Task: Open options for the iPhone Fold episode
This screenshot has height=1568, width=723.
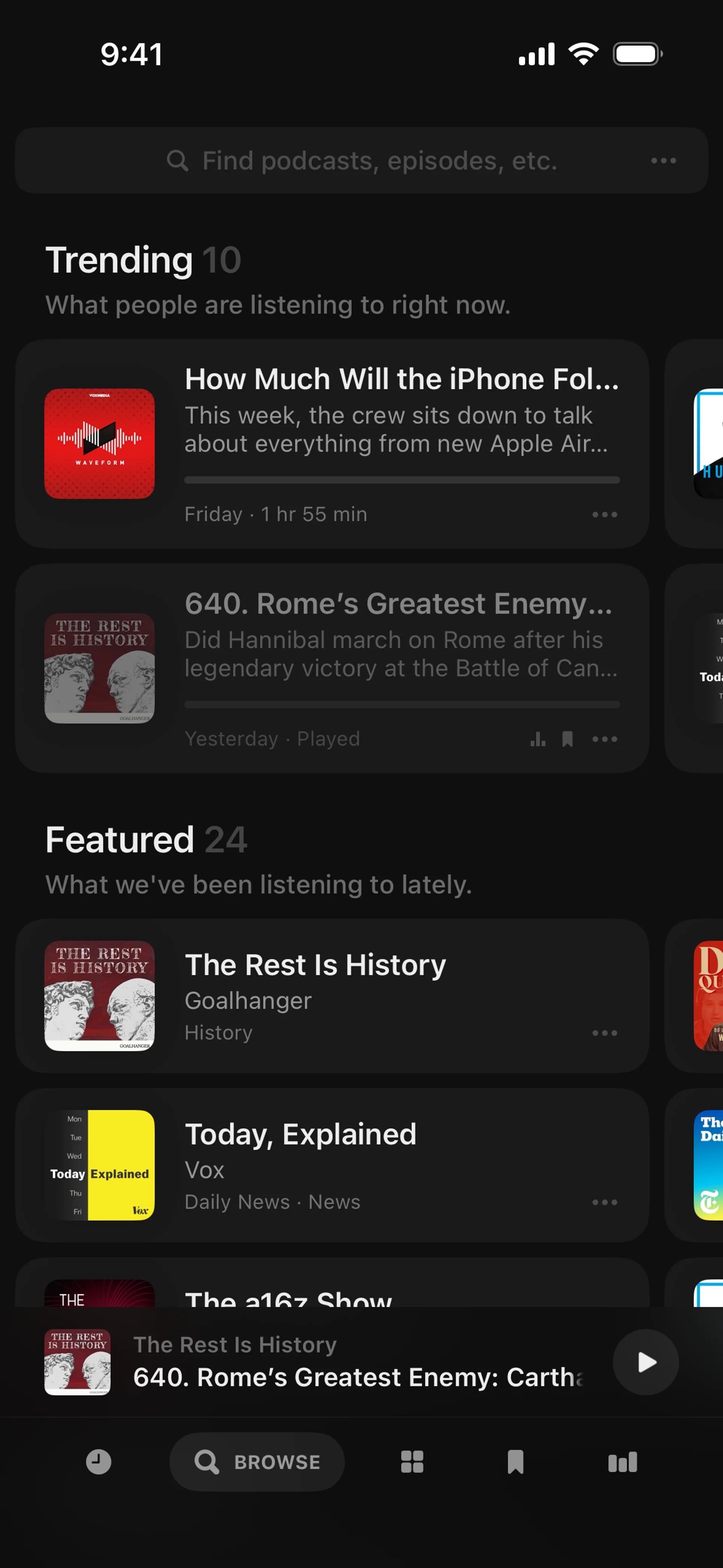Action: [604, 514]
